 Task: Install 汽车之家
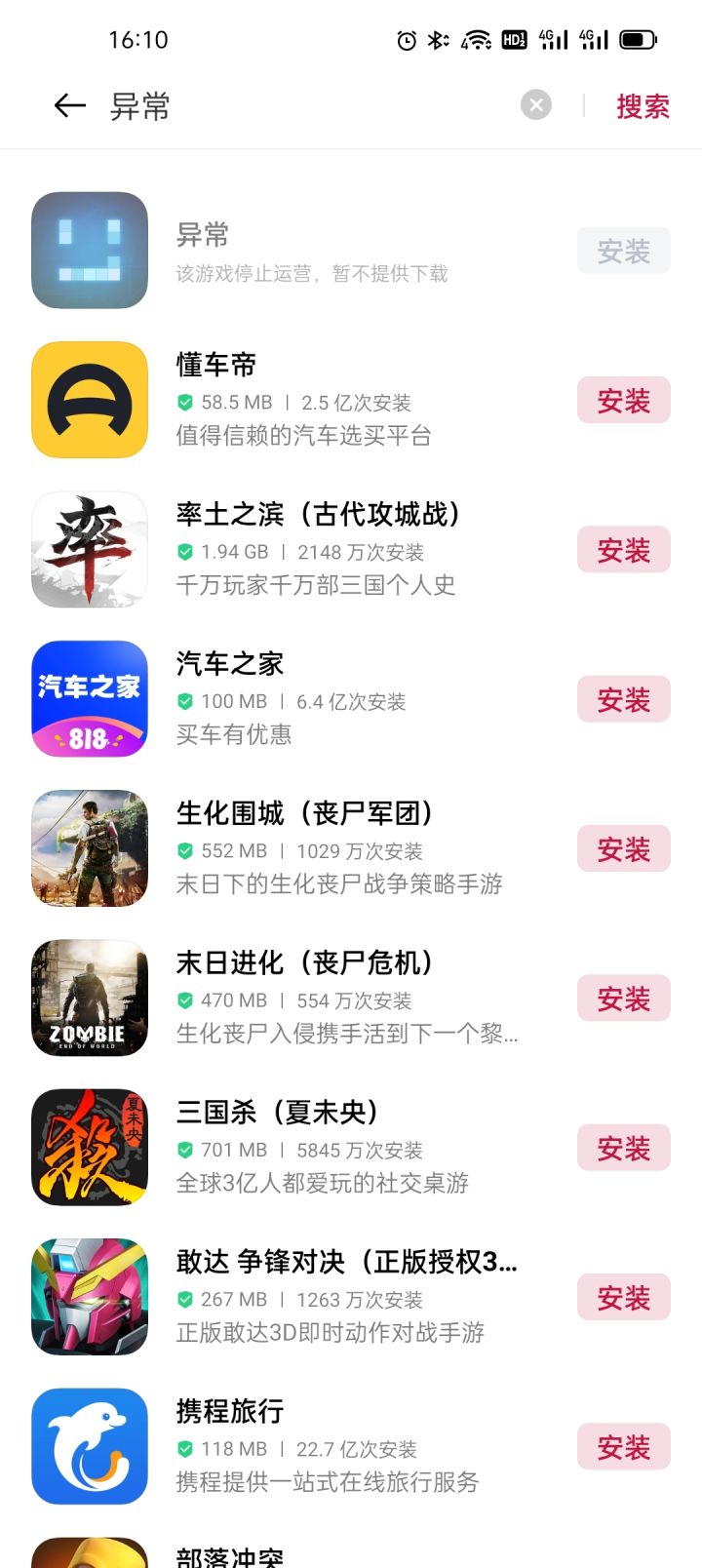(623, 699)
